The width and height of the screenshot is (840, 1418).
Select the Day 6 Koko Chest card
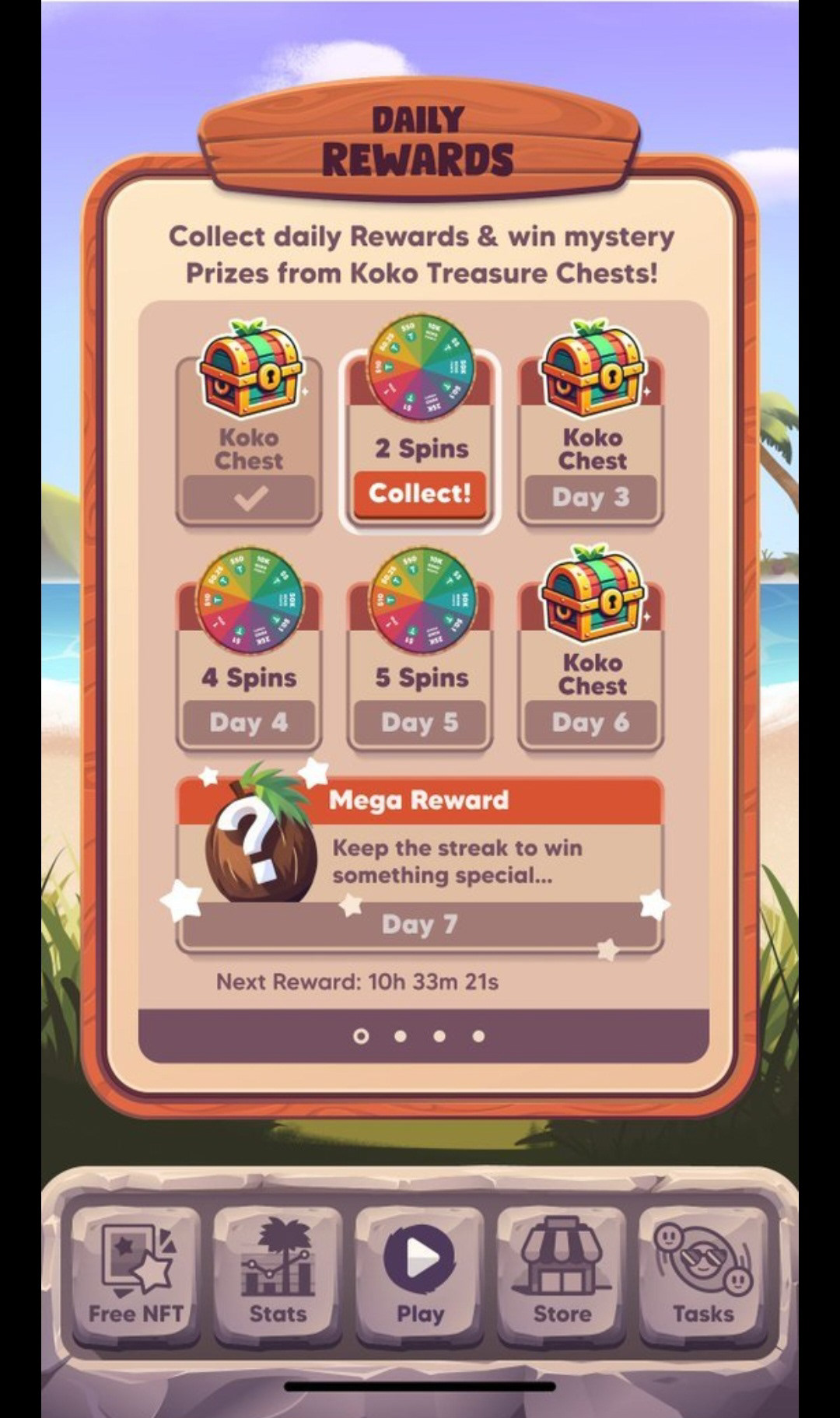point(591,650)
